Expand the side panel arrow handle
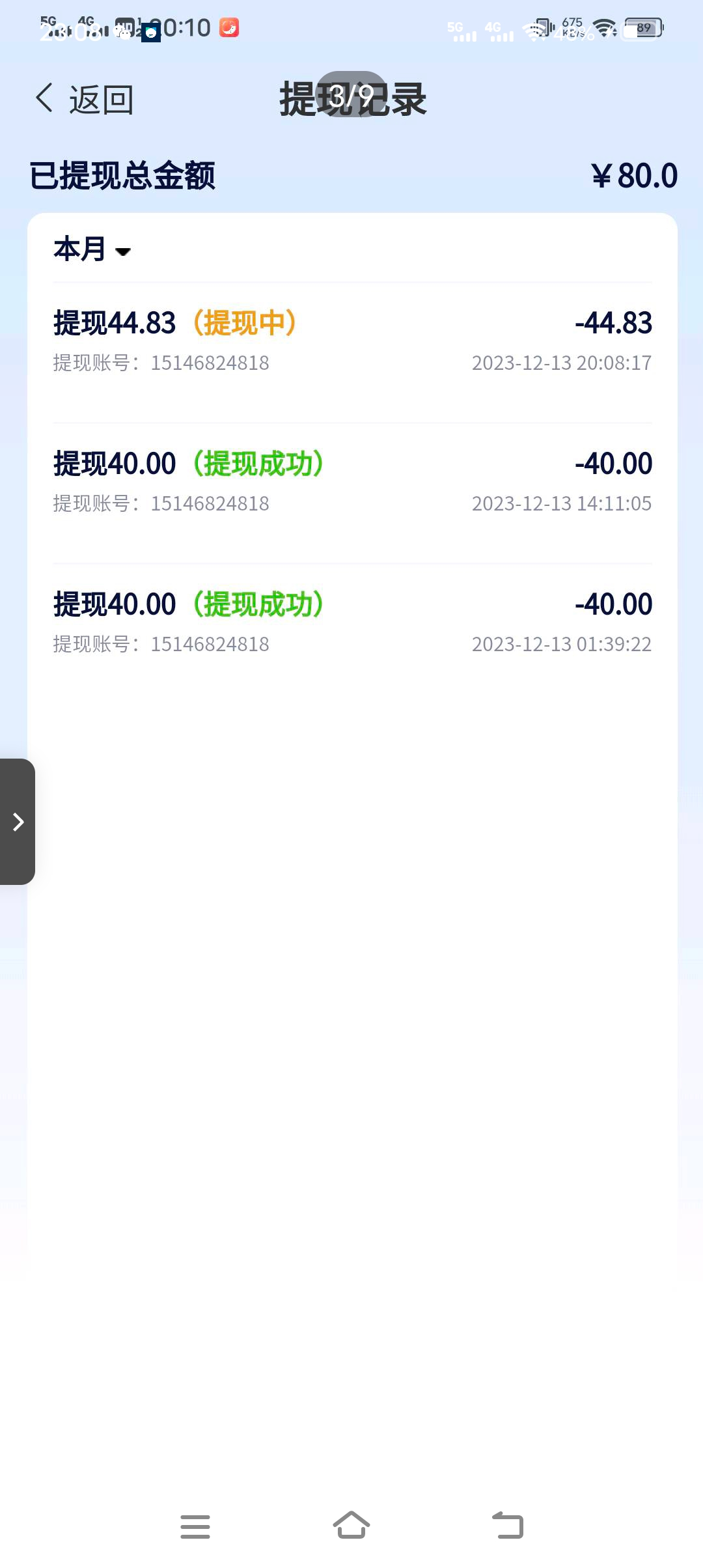The width and height of the screenshot is (703, 1568). tap(18, 822)
